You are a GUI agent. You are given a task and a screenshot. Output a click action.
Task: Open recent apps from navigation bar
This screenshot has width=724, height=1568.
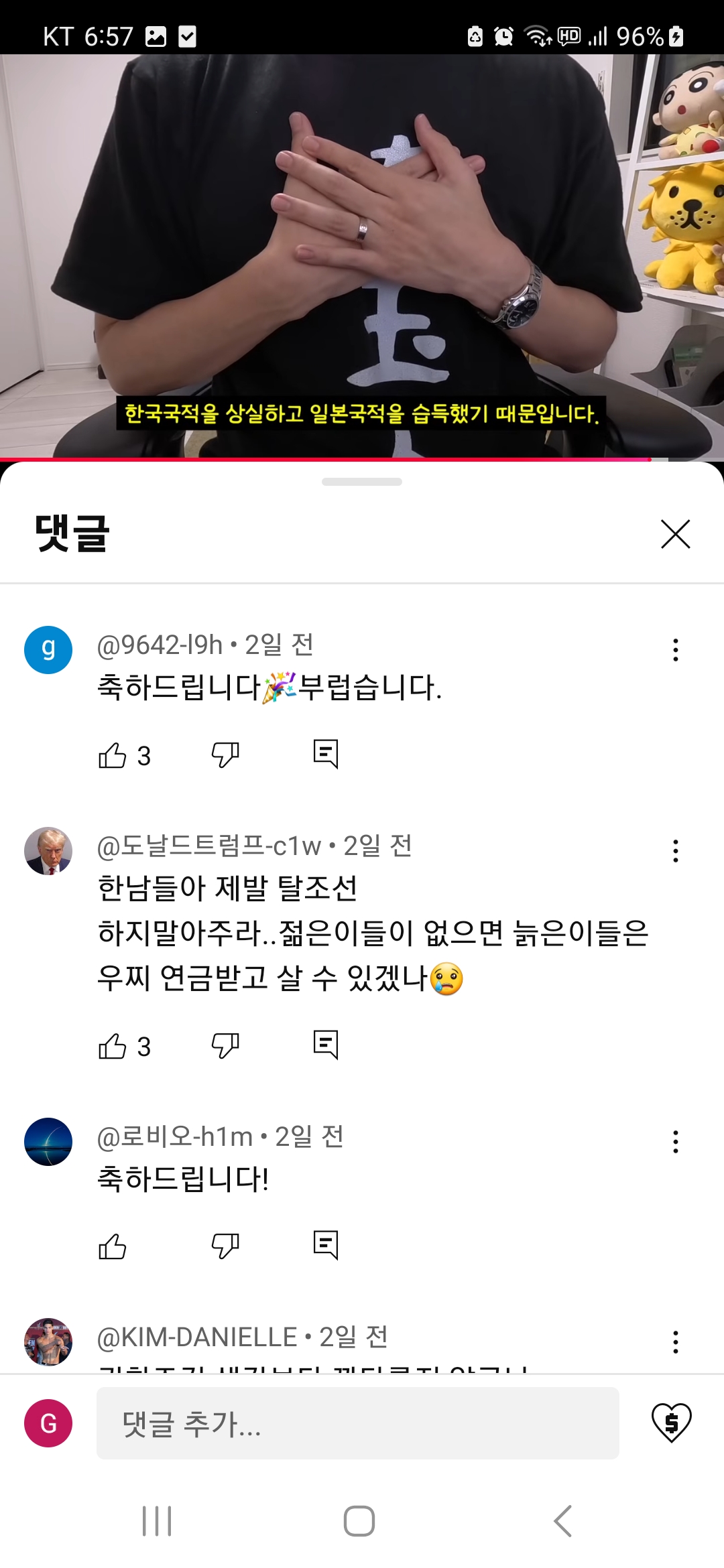[x=157, y=1521]
